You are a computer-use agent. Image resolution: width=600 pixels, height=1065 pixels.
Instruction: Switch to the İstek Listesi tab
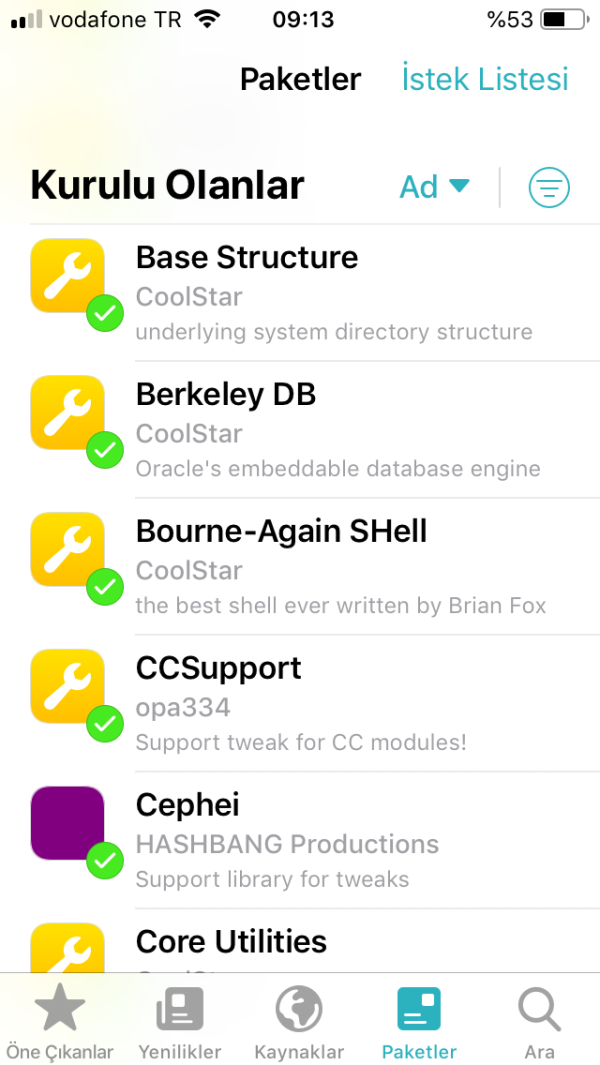485,79
